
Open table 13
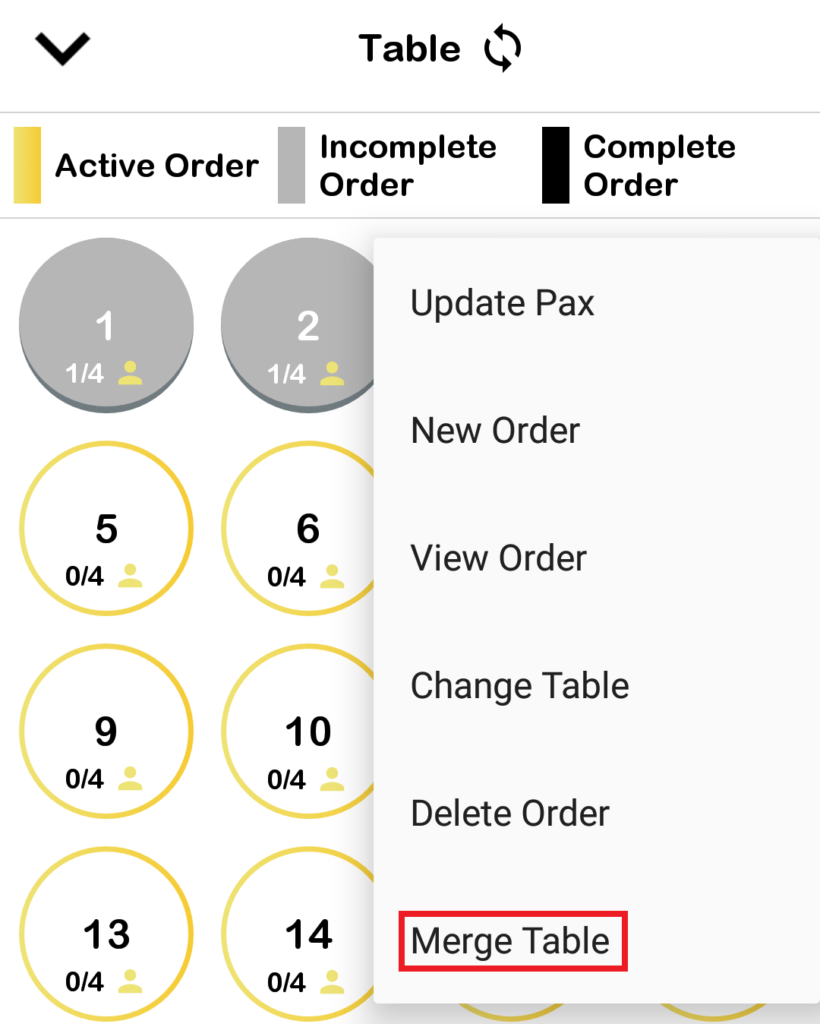point(105,936)
